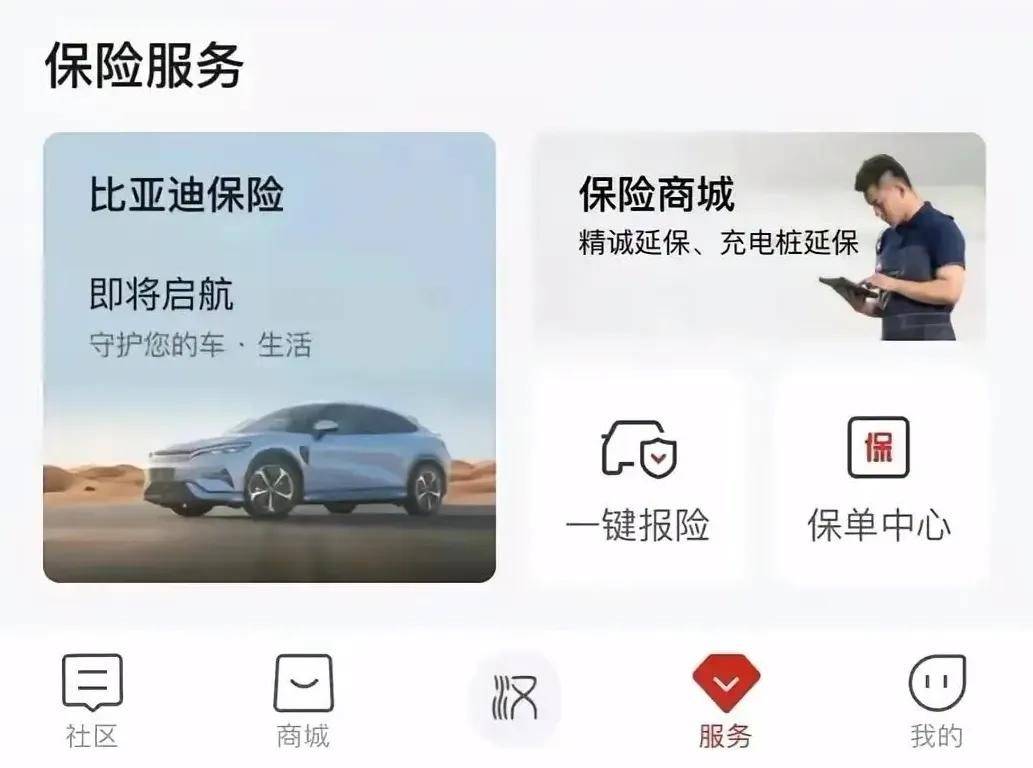
Task: Open the 比亚迪保险 card
Action: (269, 357)
